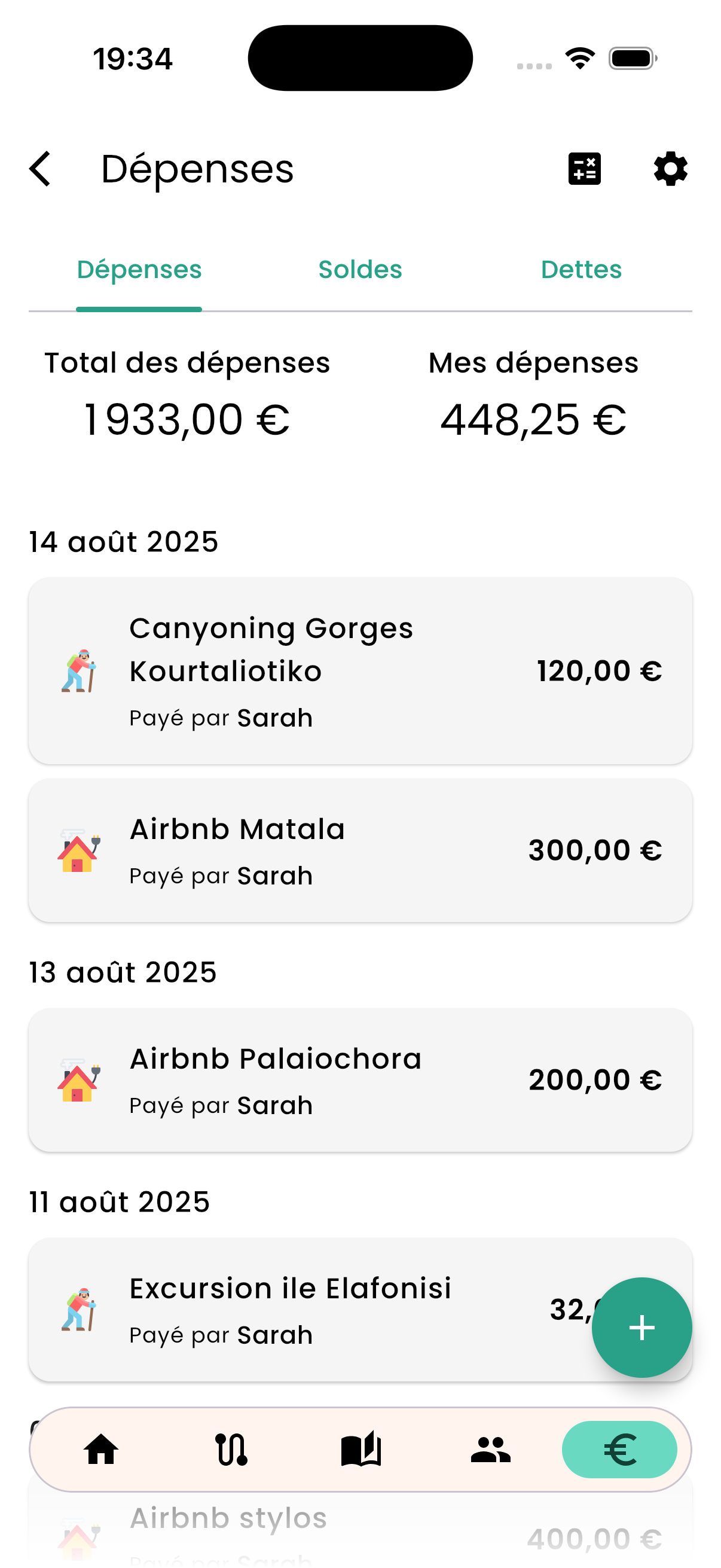This screenshot has height=1568, width=721.
Task: Tap Sarah's name on Canyoning expense
Action: (x=274, y=718)
